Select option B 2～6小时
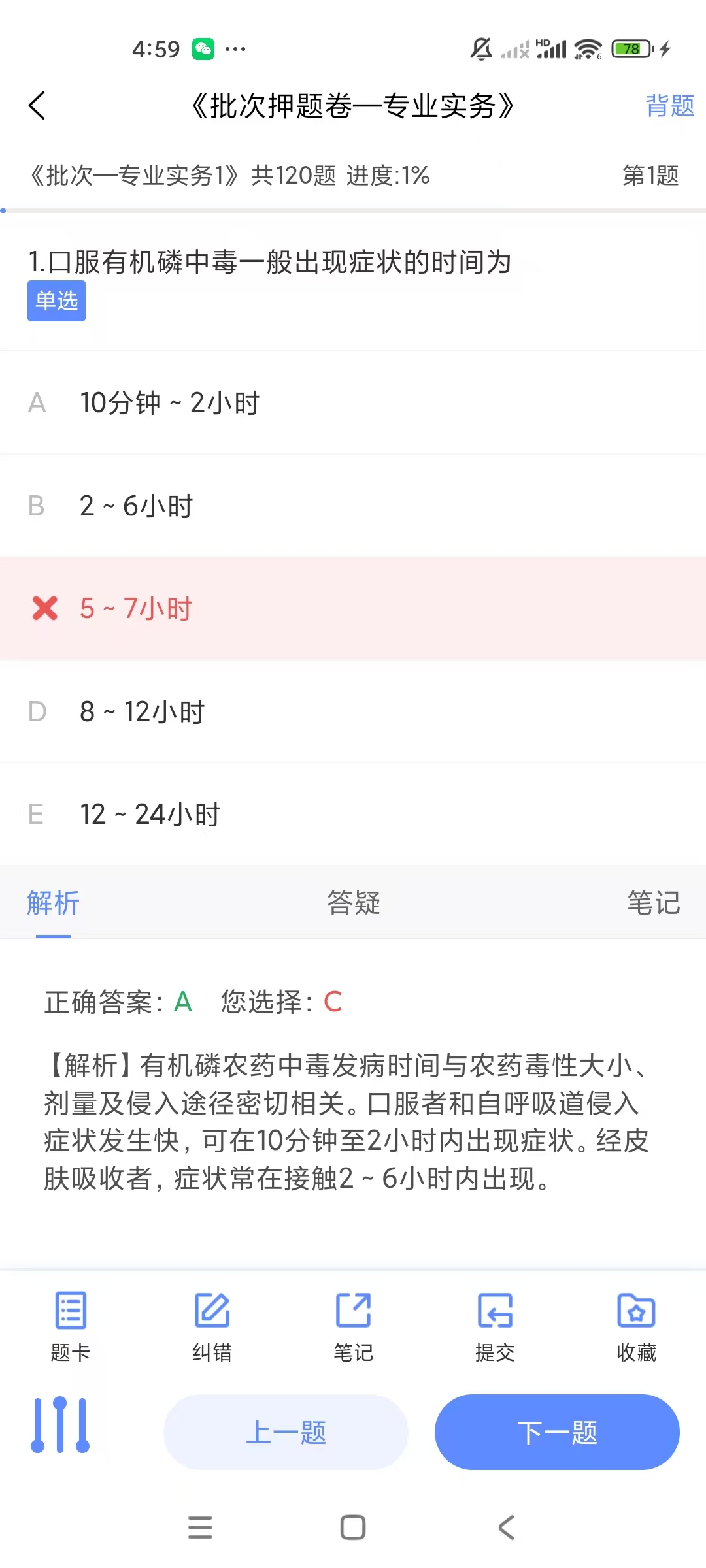This screenshot has width=706, height=1568. 353,506
